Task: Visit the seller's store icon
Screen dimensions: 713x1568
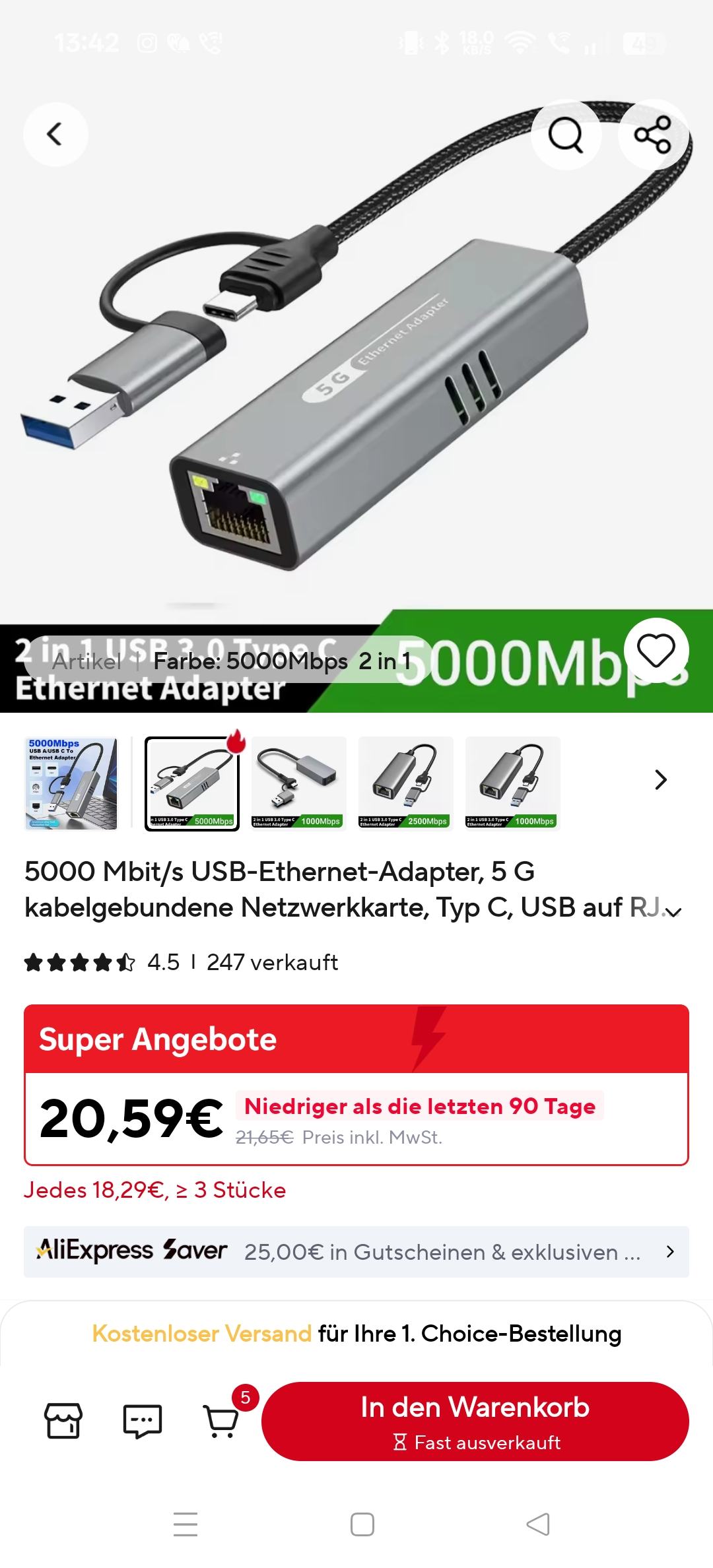Action: pyautogui.click(x=63, y=1421)
